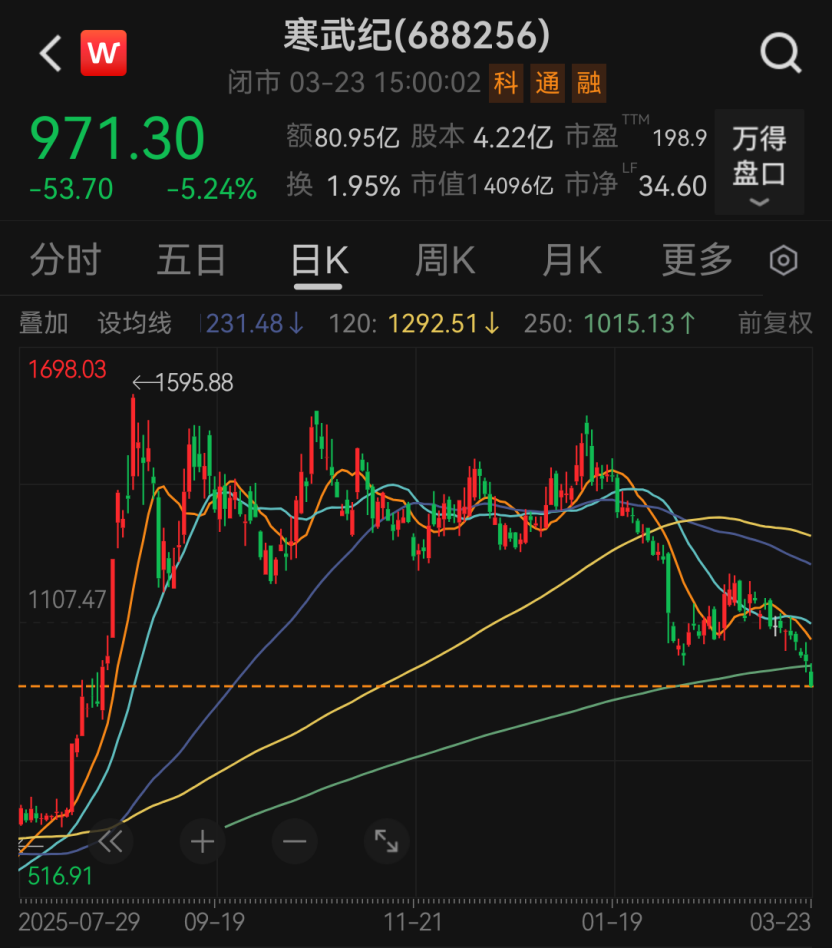This screenshot has height=948, width=832.
Task: Open the stock search
Action: (780, 53)
